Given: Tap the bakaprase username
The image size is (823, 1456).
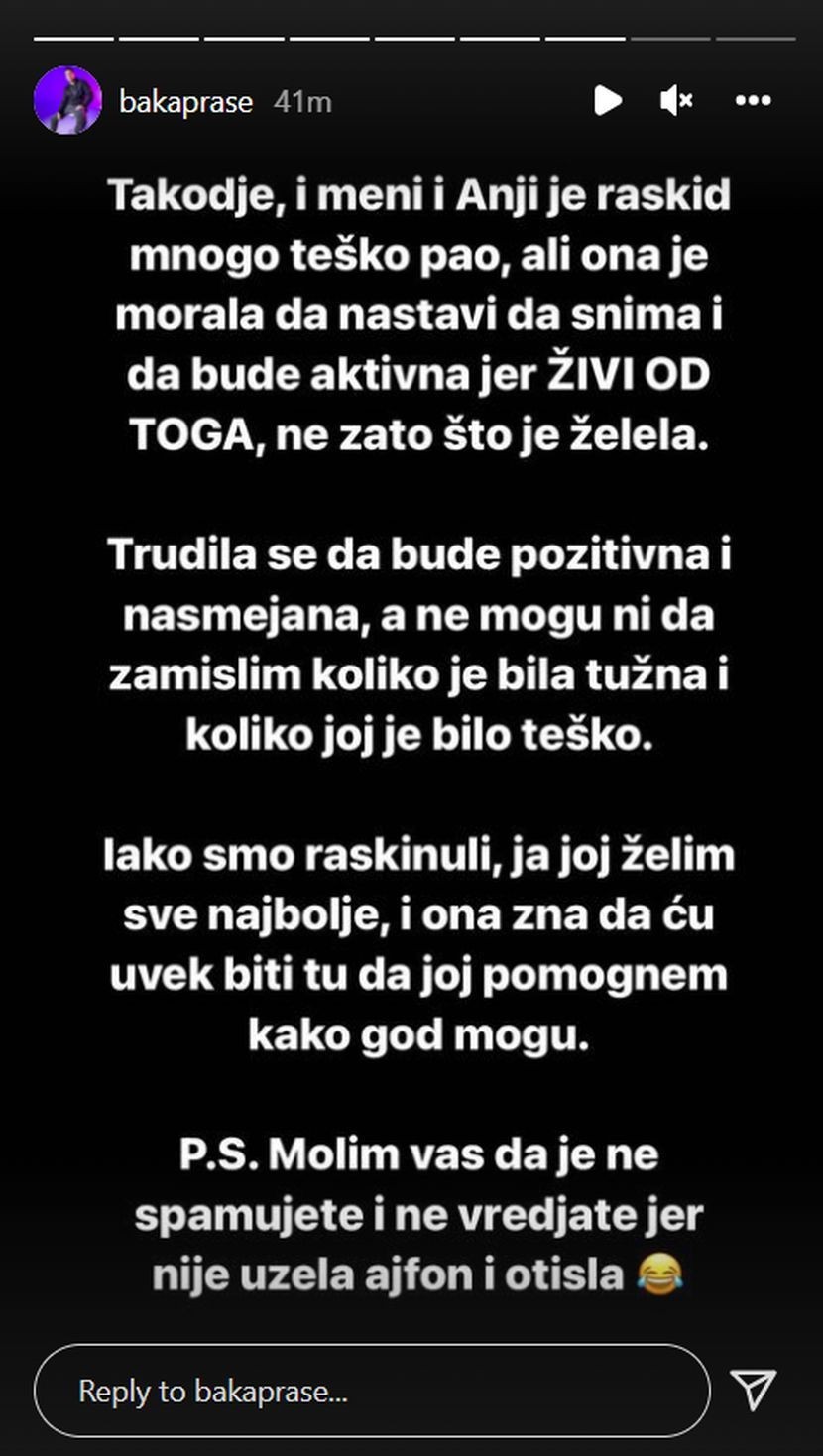Looking at the screenshot, I should point(185,102).
